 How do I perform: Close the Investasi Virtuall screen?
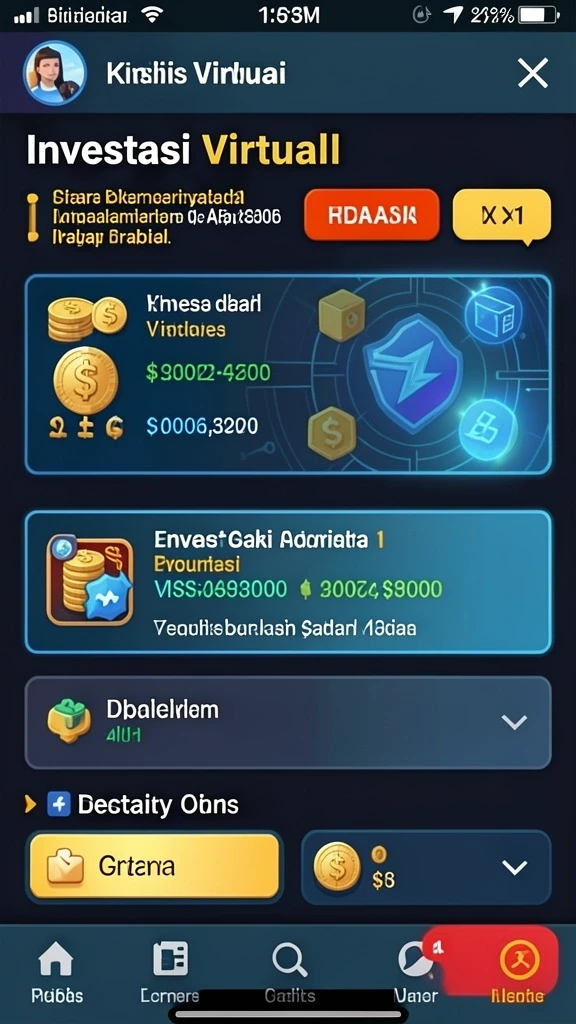click(533, 72)
